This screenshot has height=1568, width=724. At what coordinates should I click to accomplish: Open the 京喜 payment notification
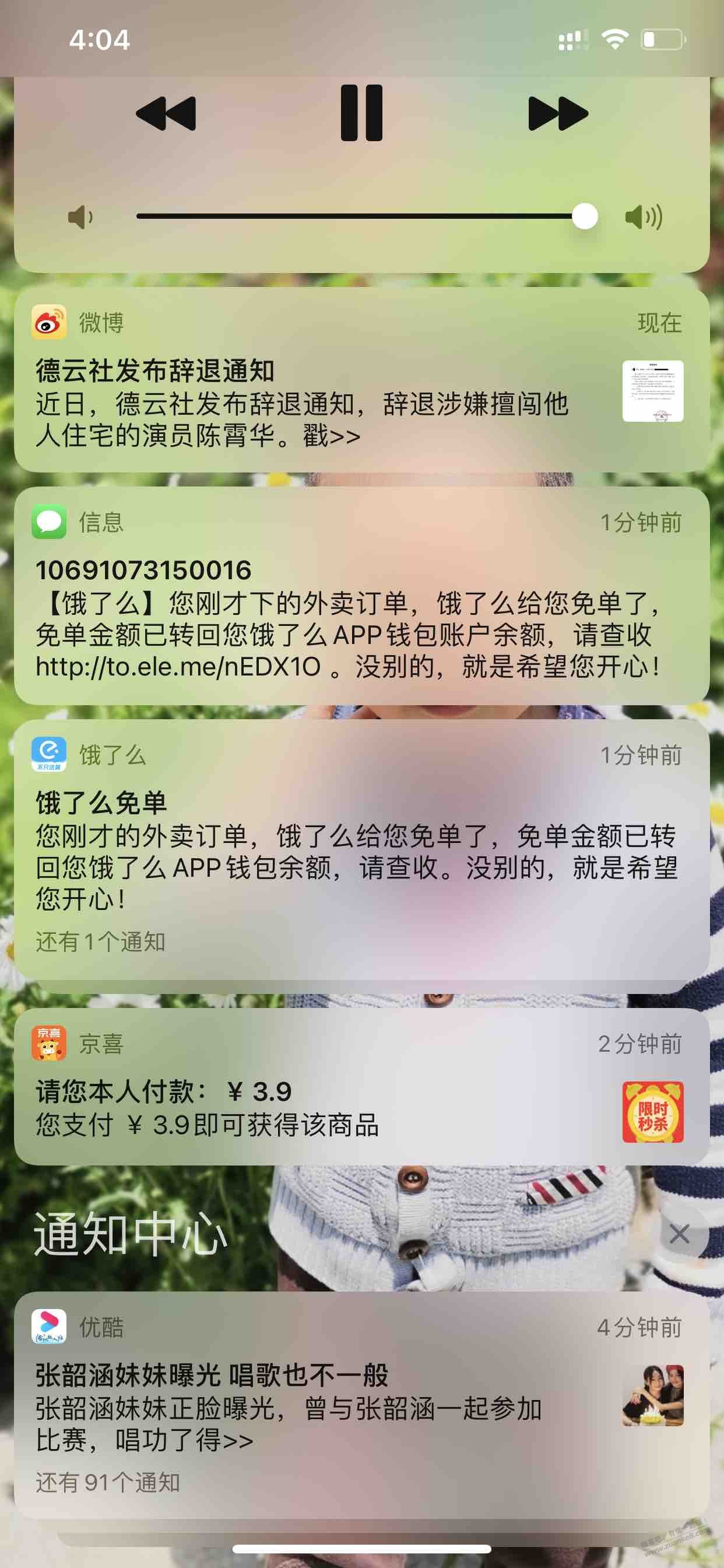(x=361, y=1087)
